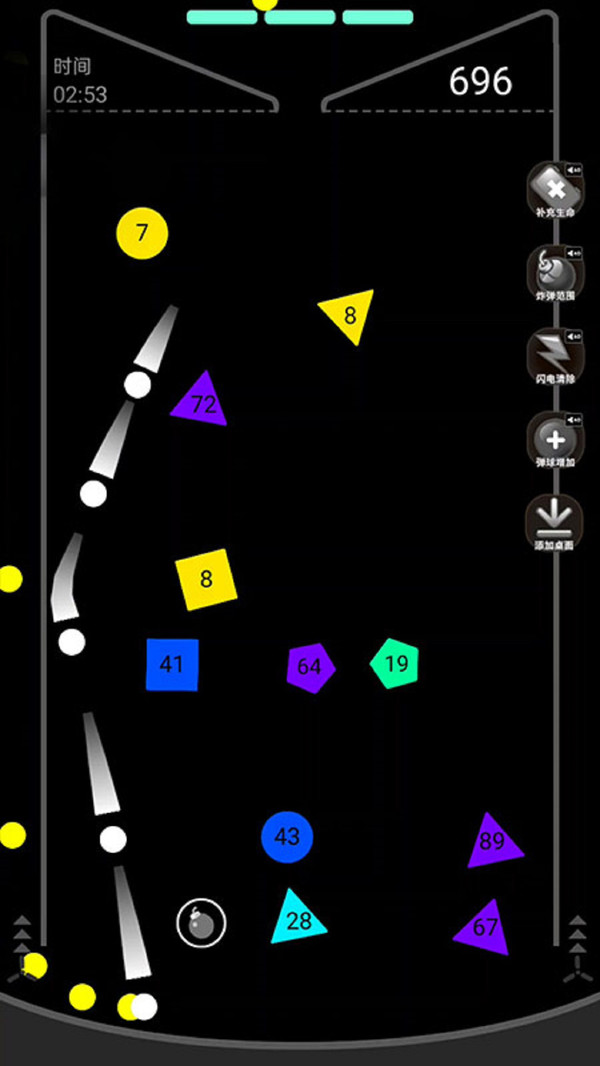The width and height of the screenshot is (600, 1066).
Task: Use the 补充生命 refill life power-up
Action: [555, 189]
